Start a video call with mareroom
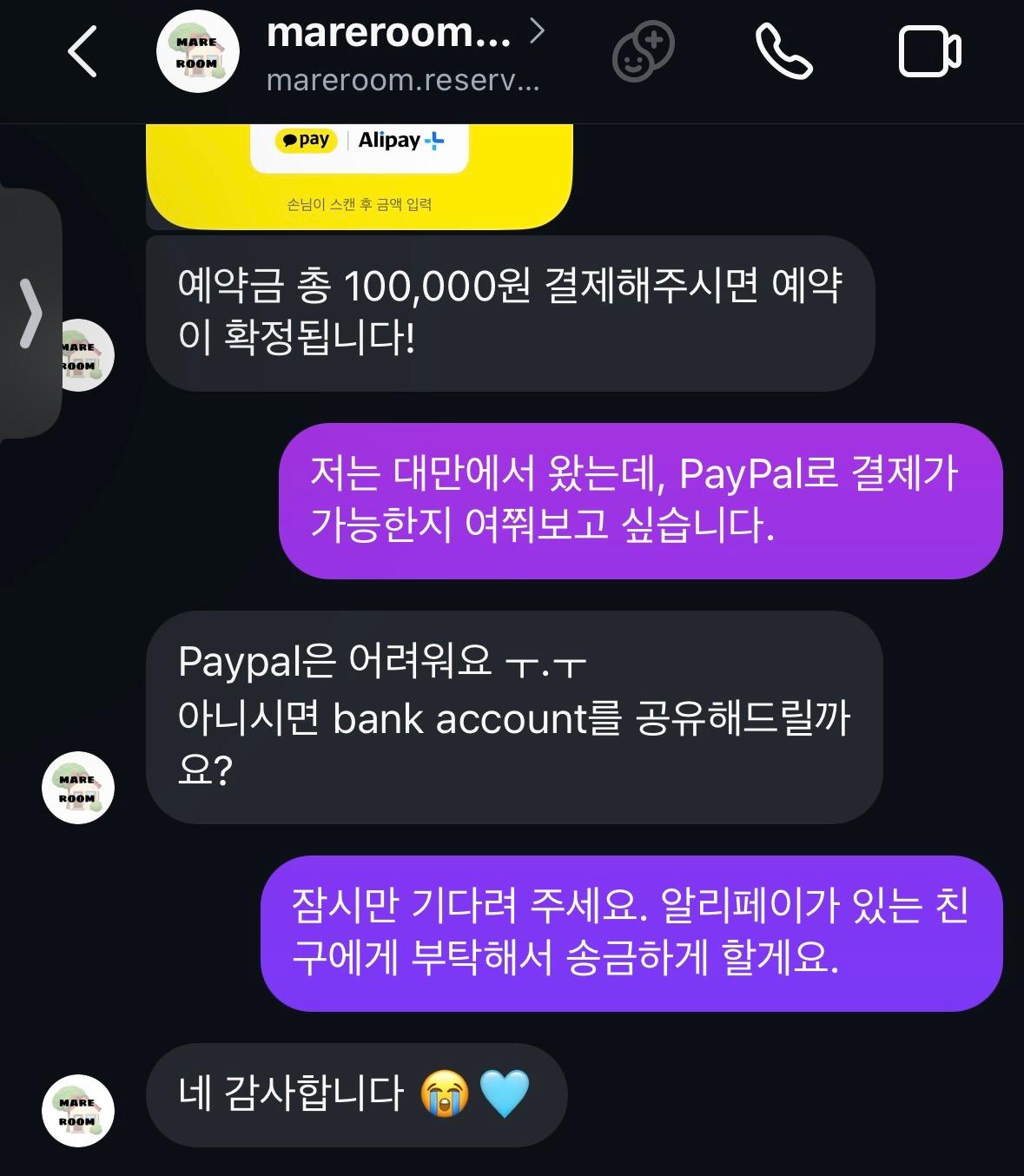 click(928, 53)
